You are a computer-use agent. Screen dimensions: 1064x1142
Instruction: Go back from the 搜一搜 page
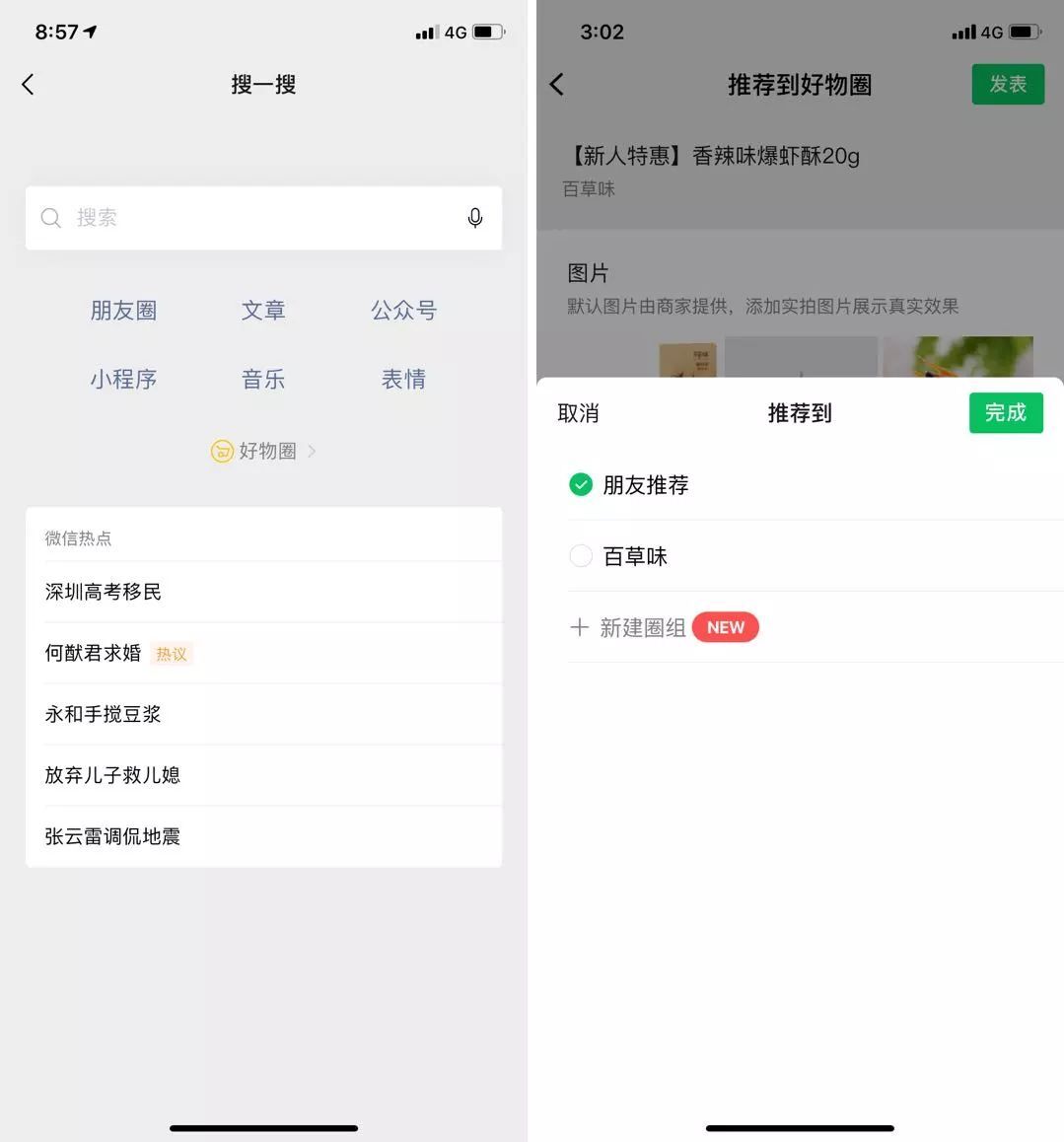[x=28, y=85]
